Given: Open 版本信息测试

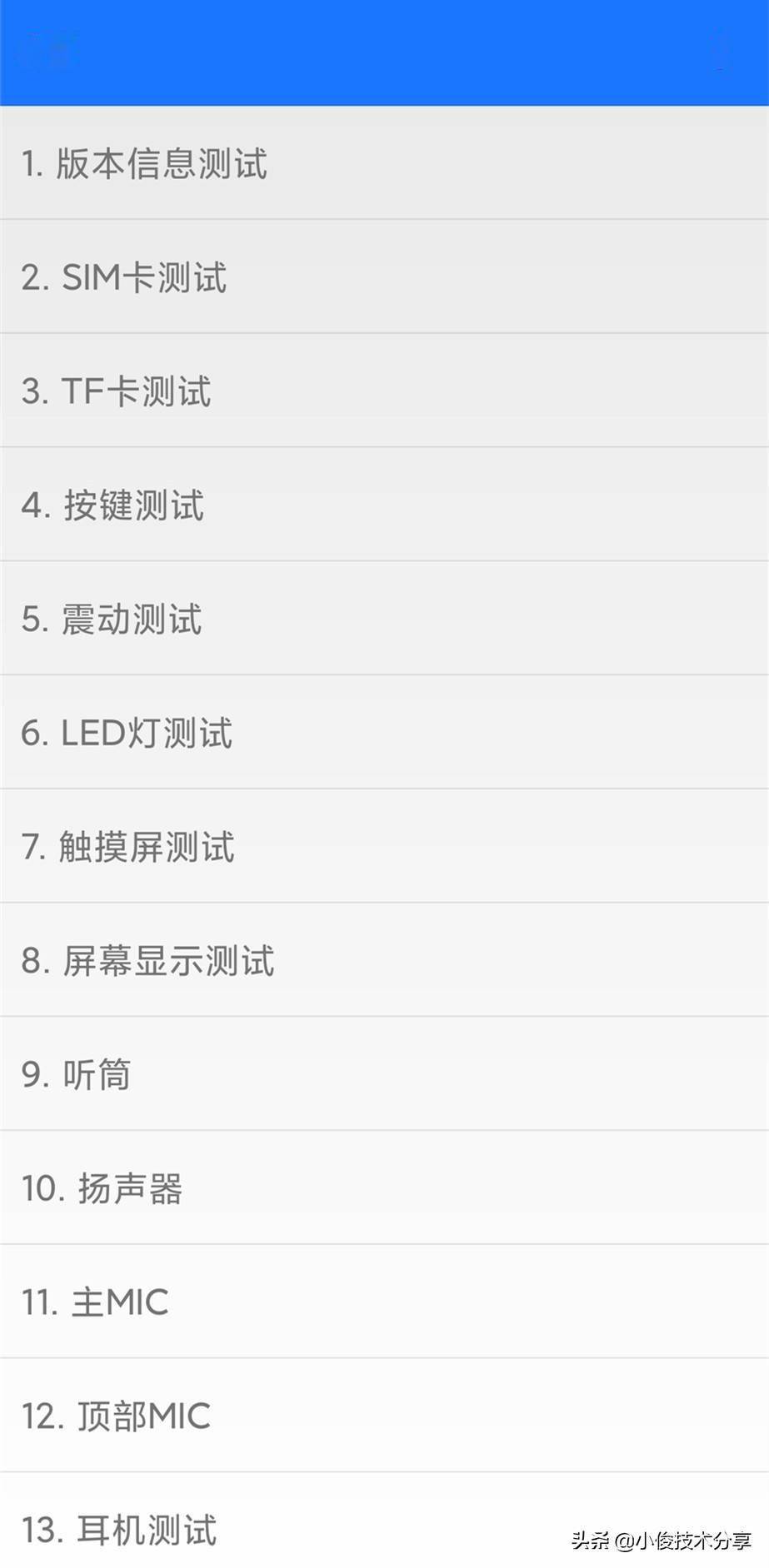Looking at the screenshot, I should [x=384, y=163].
